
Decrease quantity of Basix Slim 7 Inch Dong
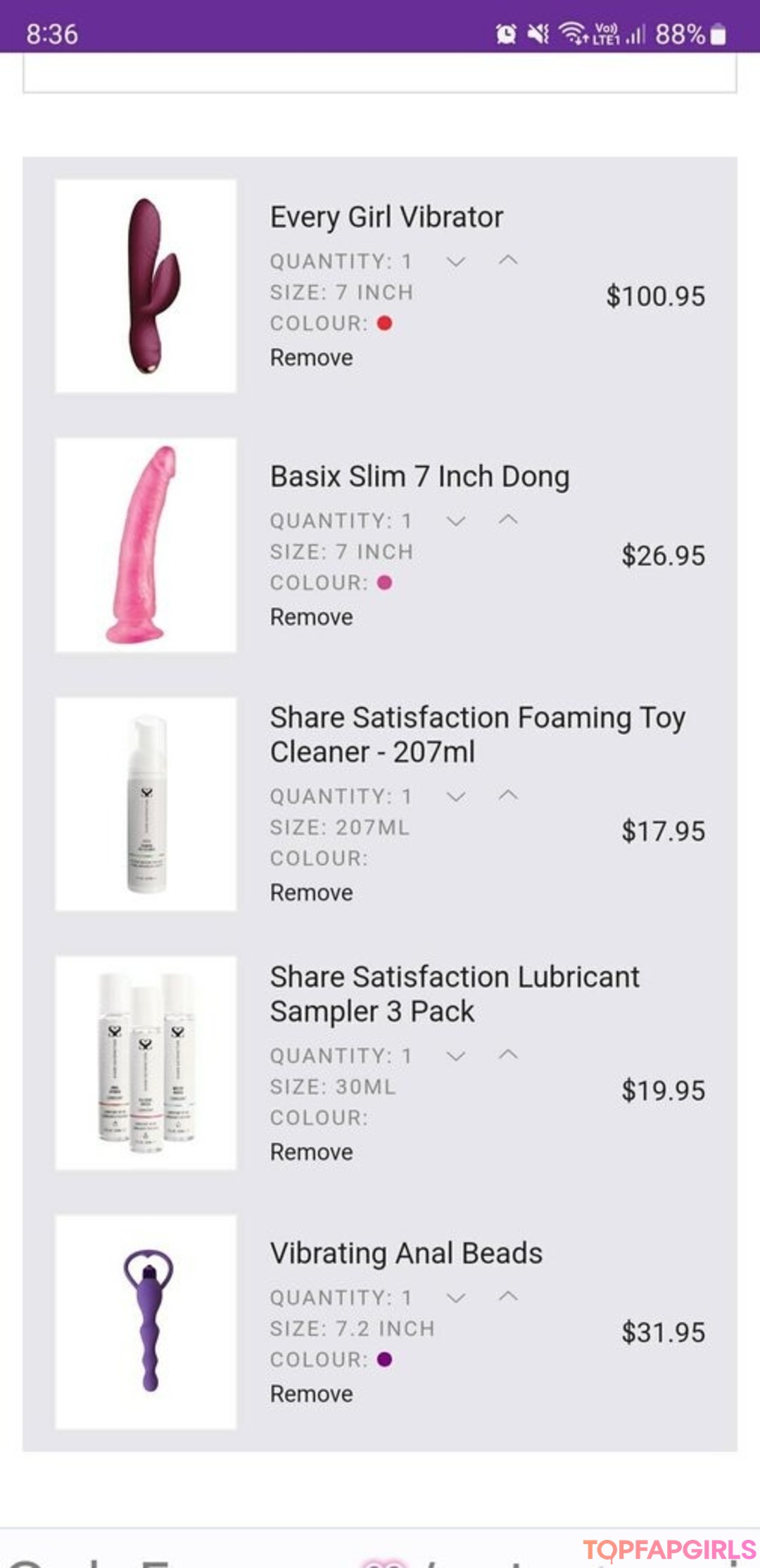(456, 521)
